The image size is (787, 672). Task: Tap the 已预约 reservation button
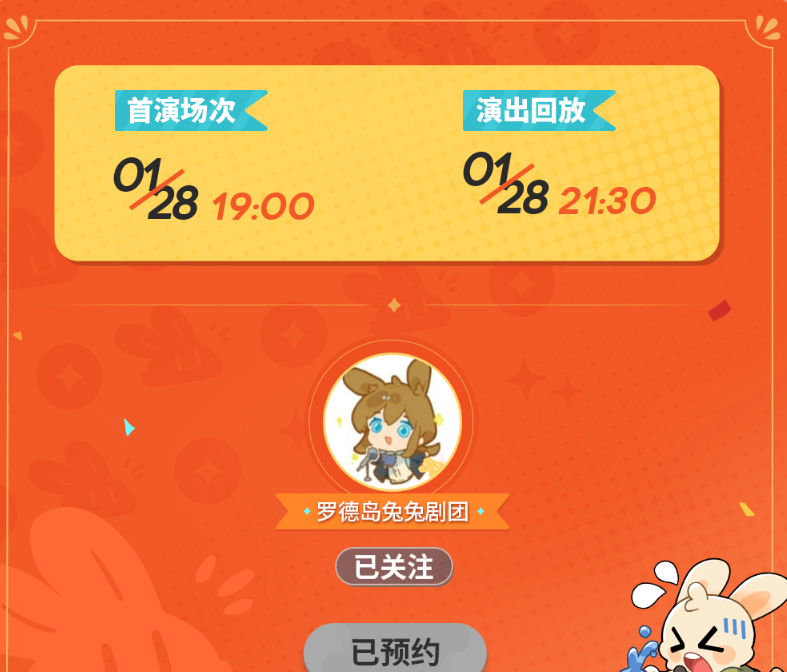[x=395, y=649]
